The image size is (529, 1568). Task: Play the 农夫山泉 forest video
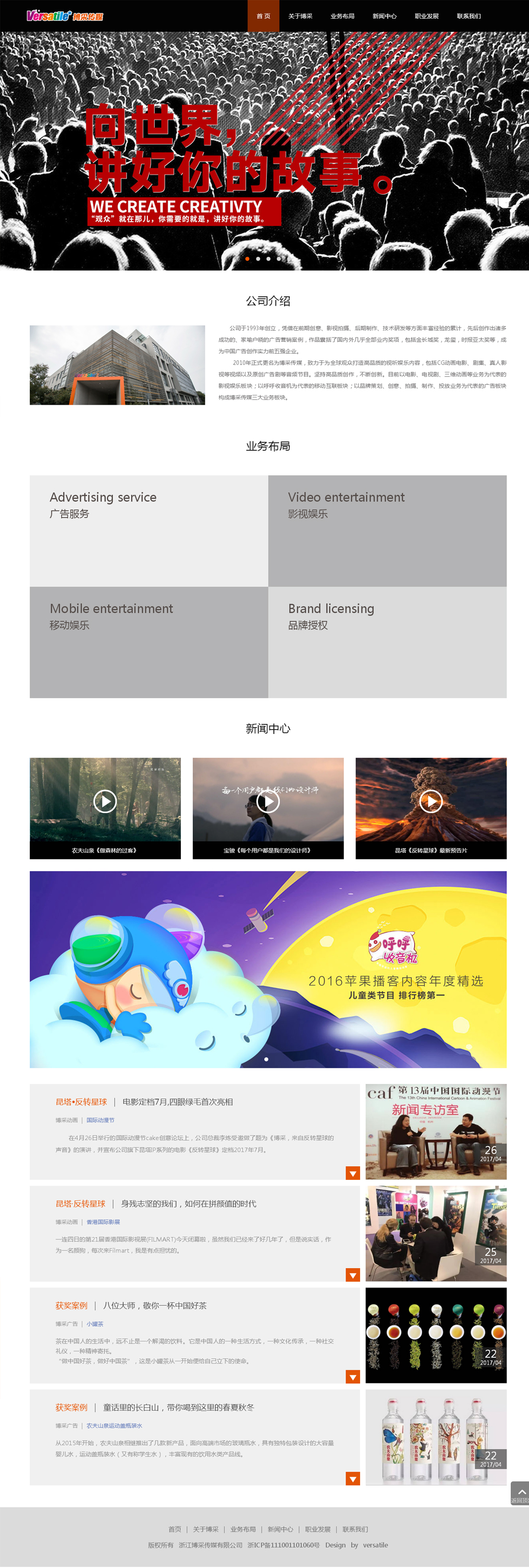[105, 801]
